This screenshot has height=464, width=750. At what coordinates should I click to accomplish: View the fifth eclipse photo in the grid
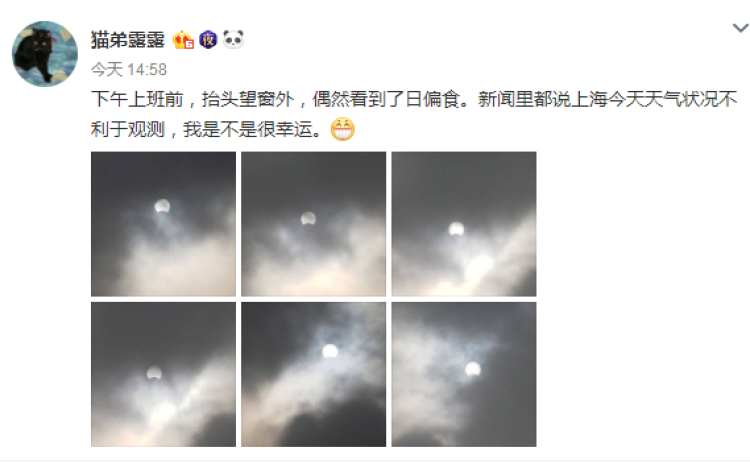[x=313, y=374]
